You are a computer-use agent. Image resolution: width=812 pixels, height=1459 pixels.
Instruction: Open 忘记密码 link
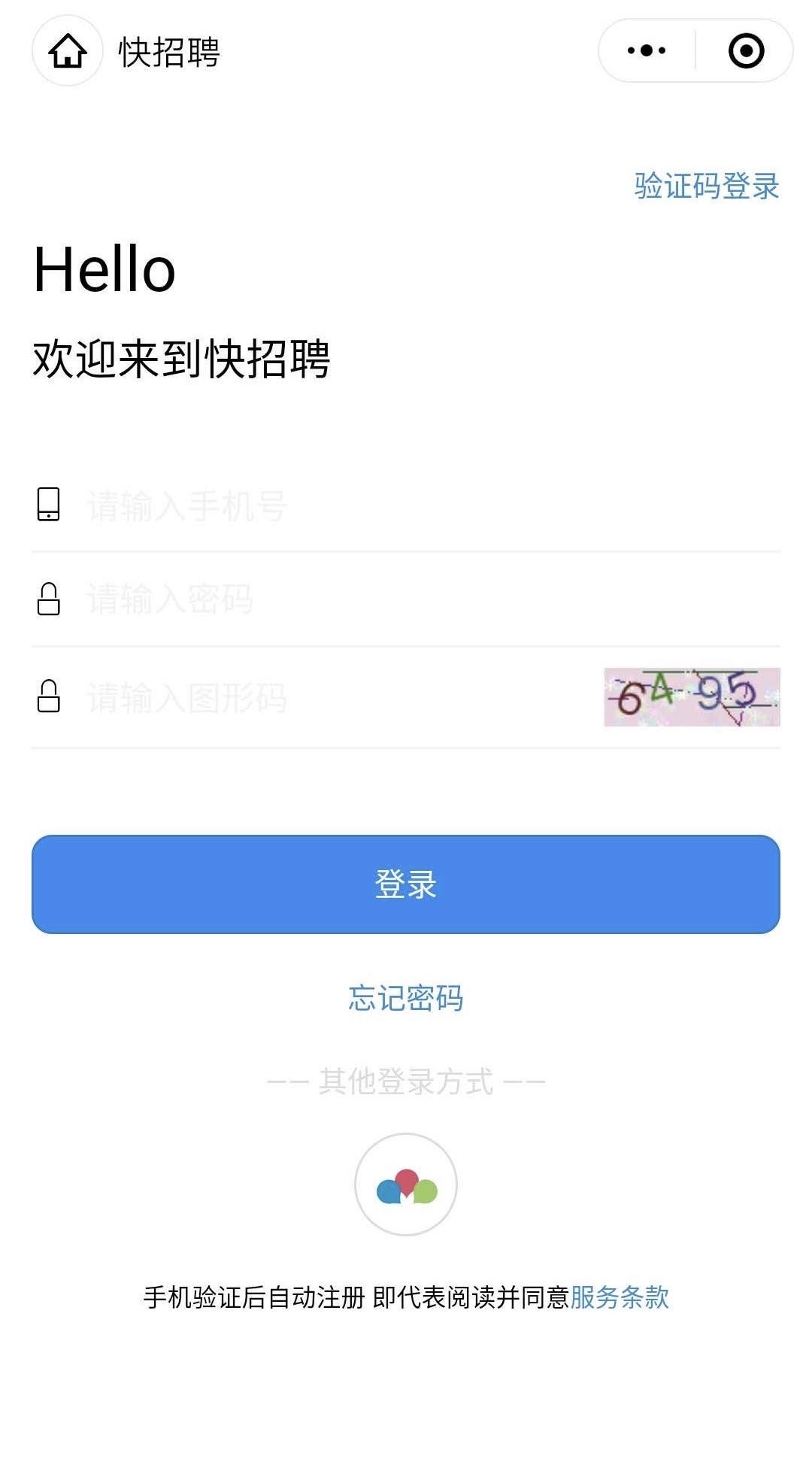[x=406, y=998]
